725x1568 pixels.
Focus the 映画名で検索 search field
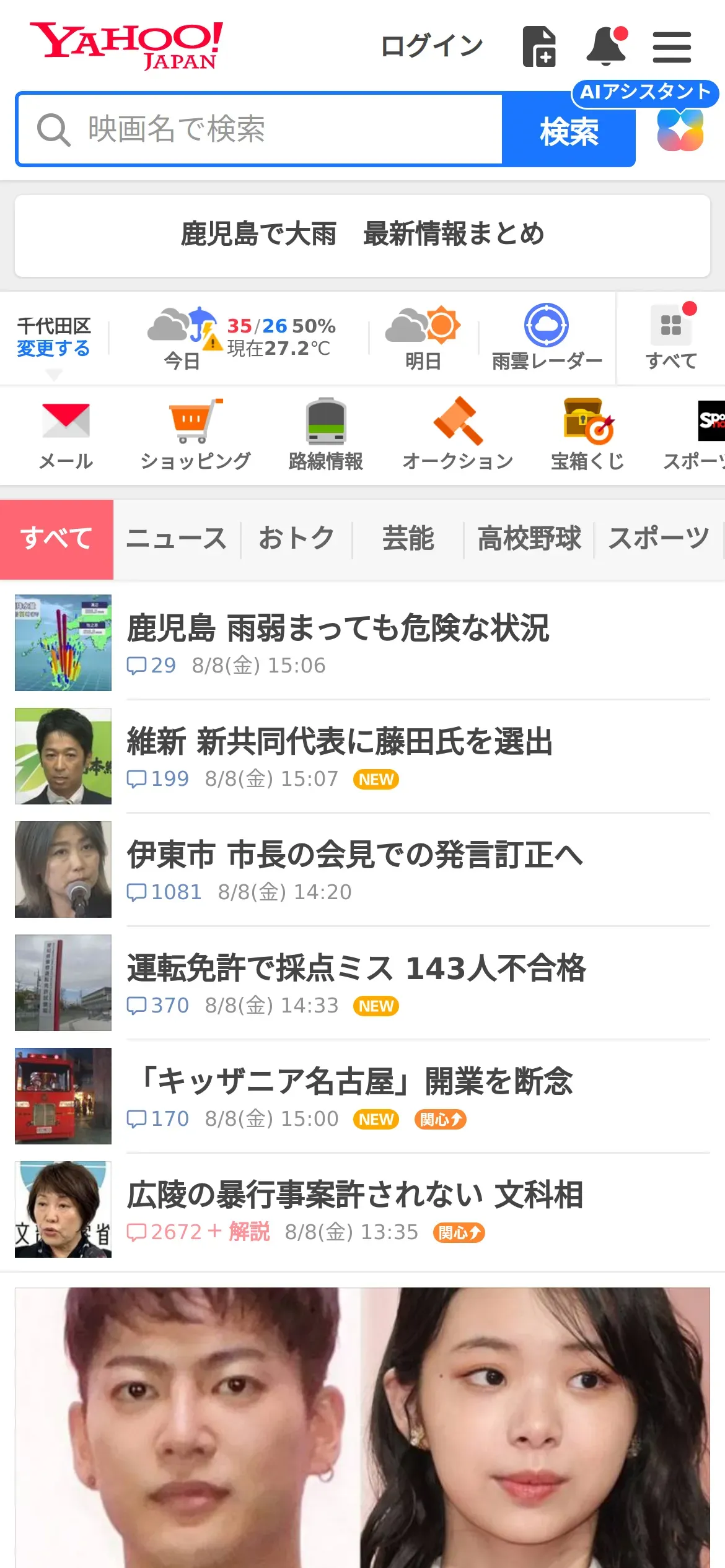coord(260,129)
